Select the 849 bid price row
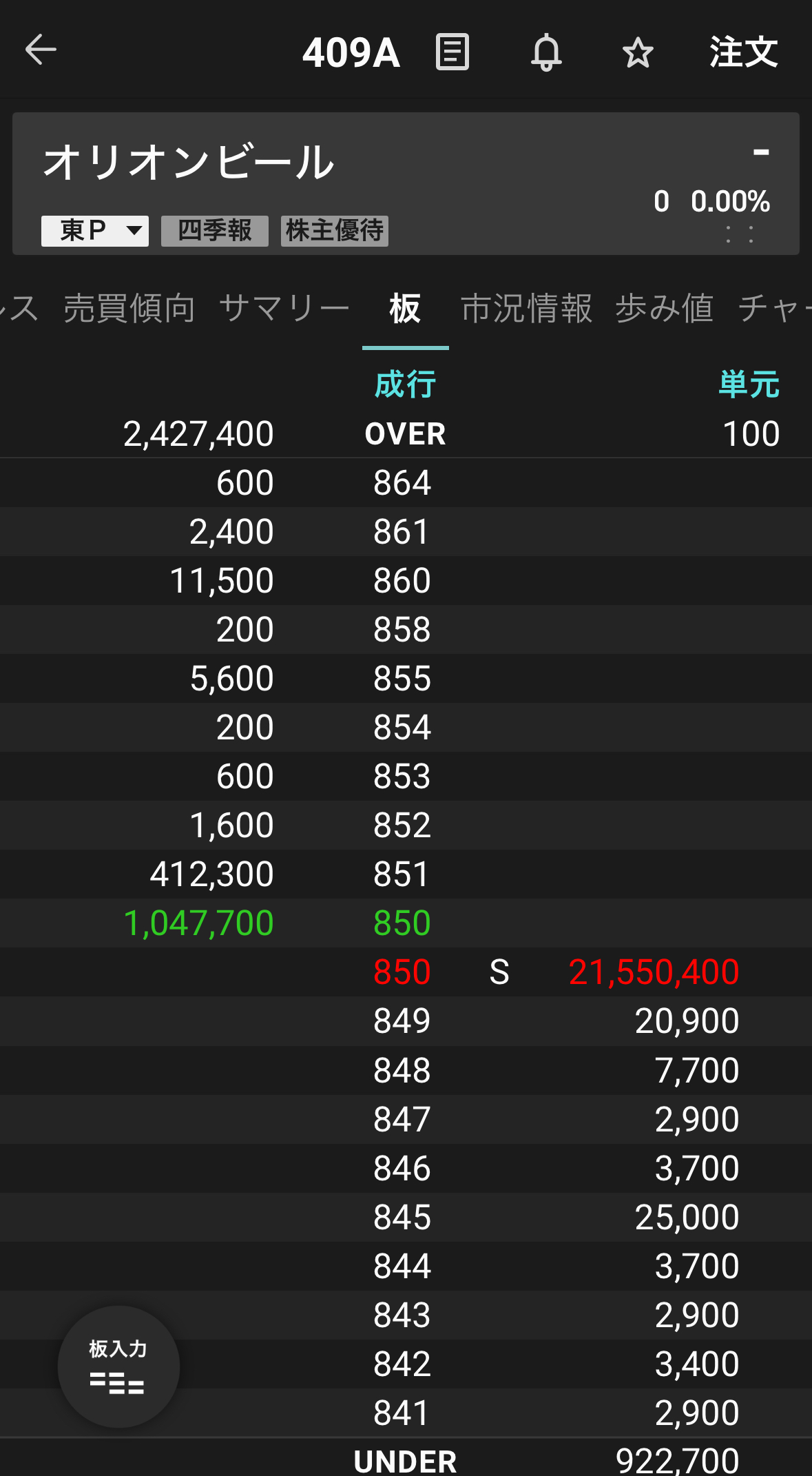812x1476 pixels. pos(402,1021)
